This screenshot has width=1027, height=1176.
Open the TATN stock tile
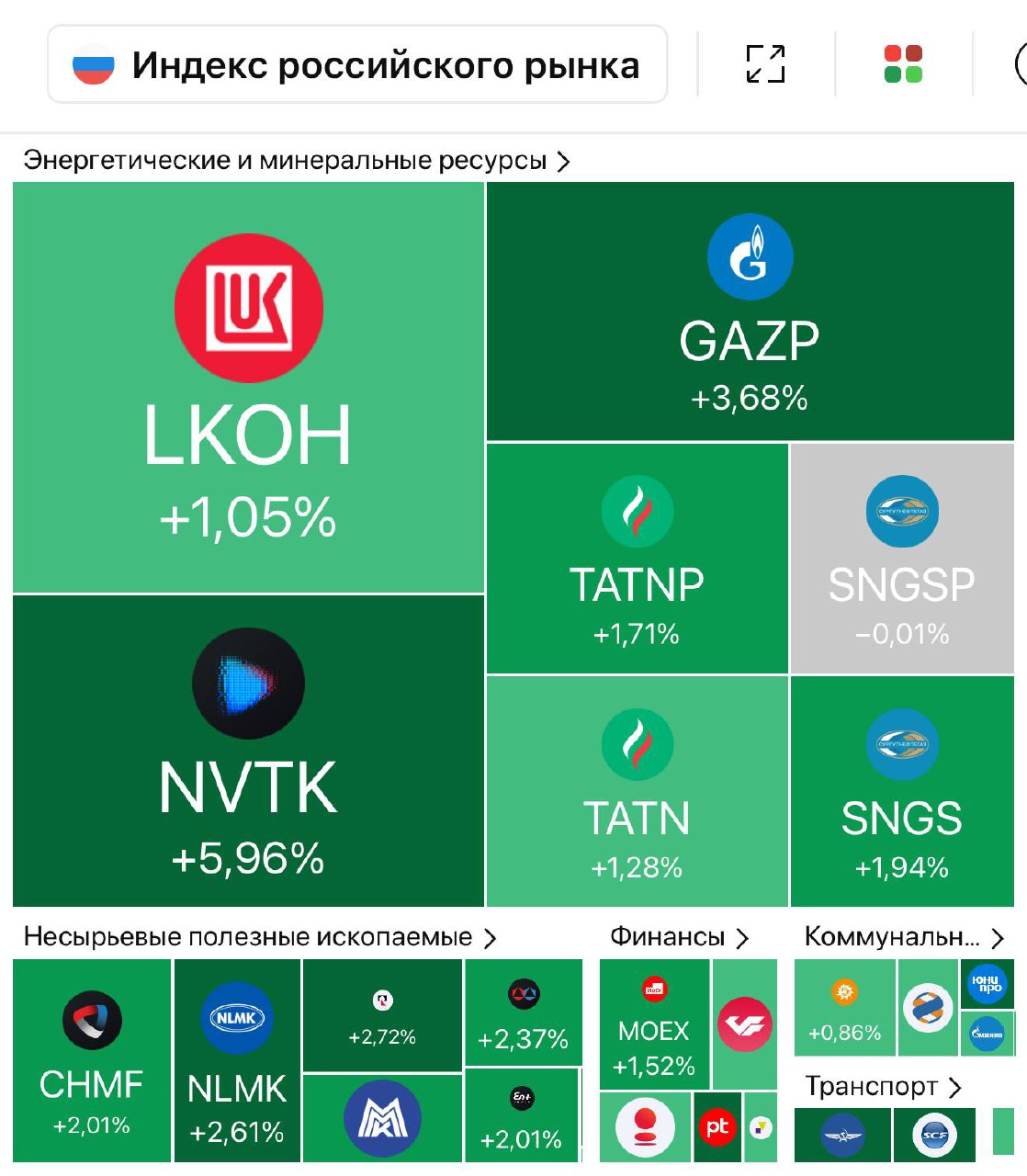point(637,792)
